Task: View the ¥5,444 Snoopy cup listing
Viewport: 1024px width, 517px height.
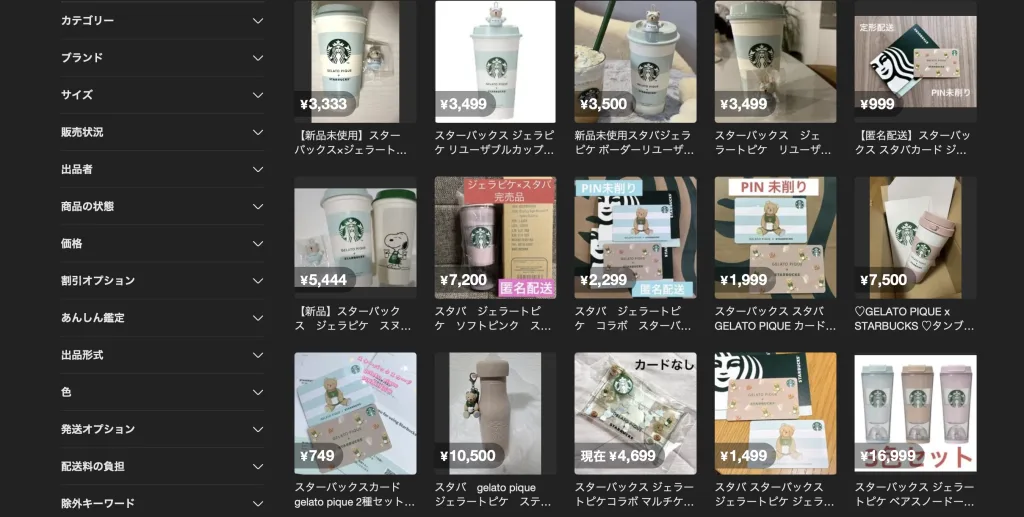Action: (x=355, y=238)
